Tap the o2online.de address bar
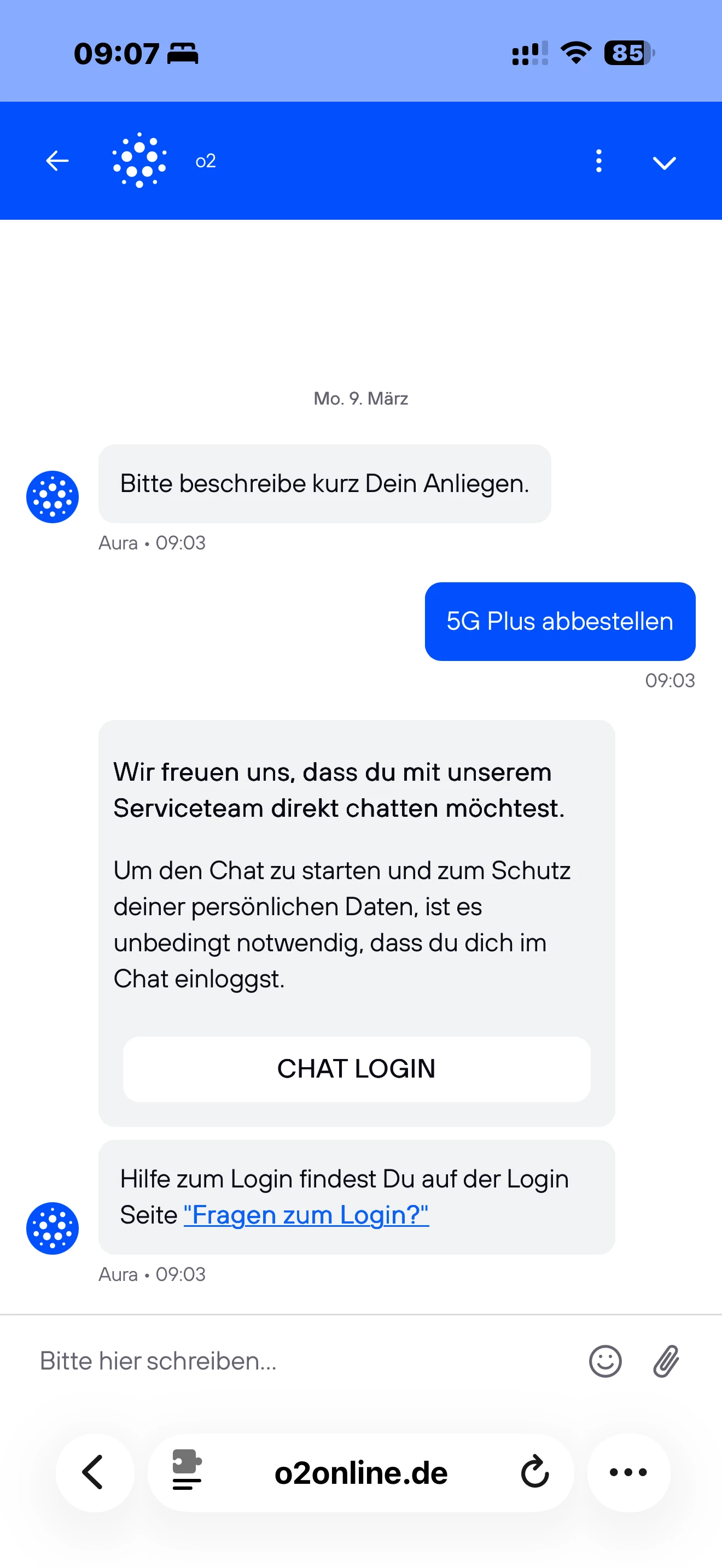The width and height of the screenshot is (722, 1568). coord(361,1472)
